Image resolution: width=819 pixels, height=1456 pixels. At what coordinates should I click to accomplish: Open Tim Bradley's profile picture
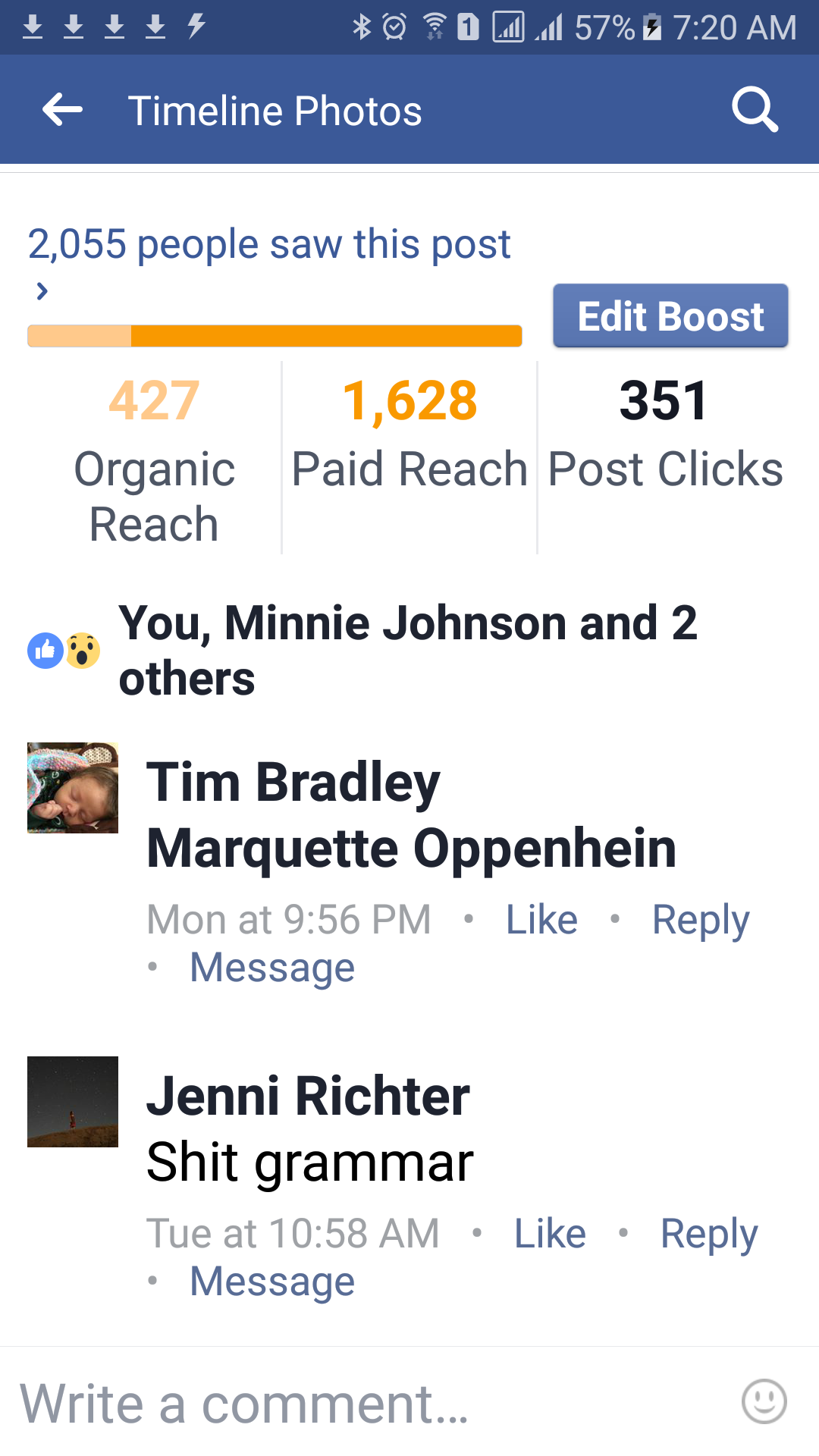tap(73, 788)
